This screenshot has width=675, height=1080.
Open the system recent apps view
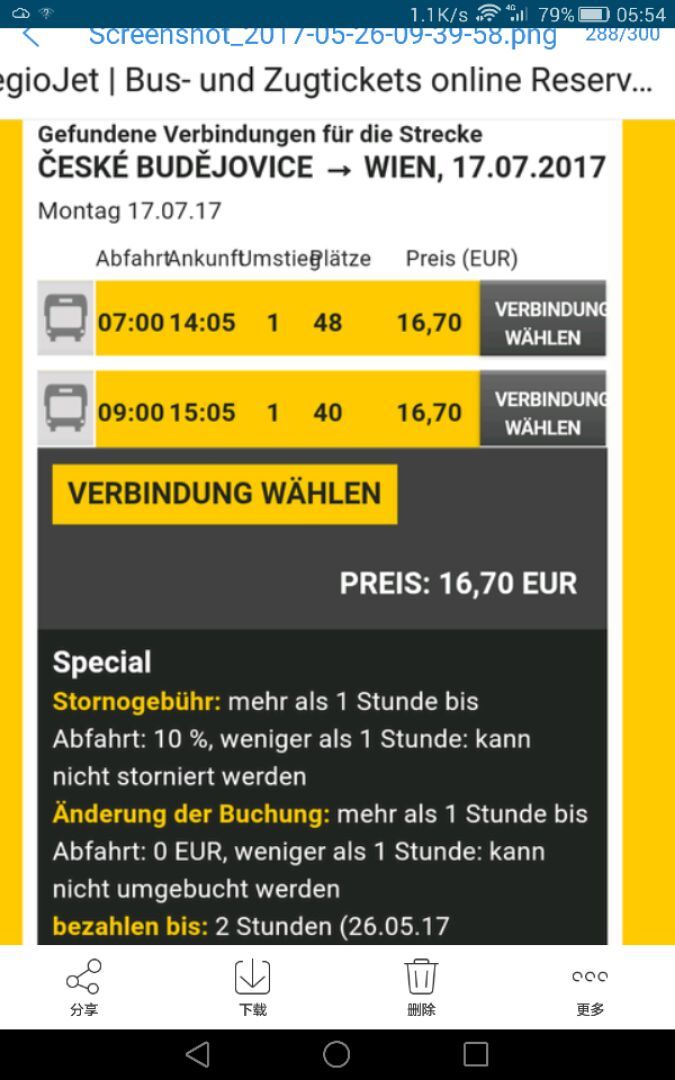476,1054
